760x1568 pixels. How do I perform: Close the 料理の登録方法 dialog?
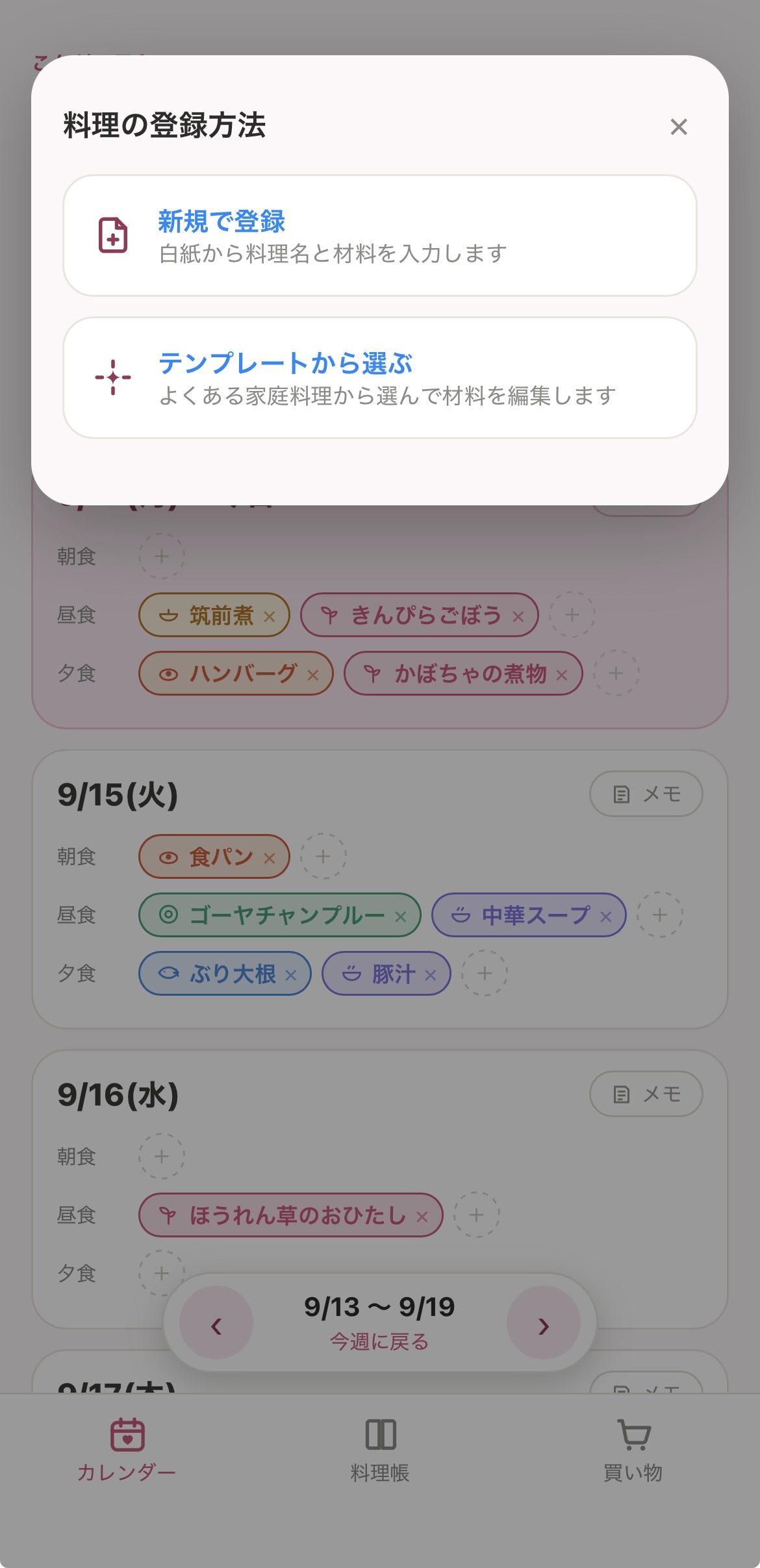(x=679, y=127)
